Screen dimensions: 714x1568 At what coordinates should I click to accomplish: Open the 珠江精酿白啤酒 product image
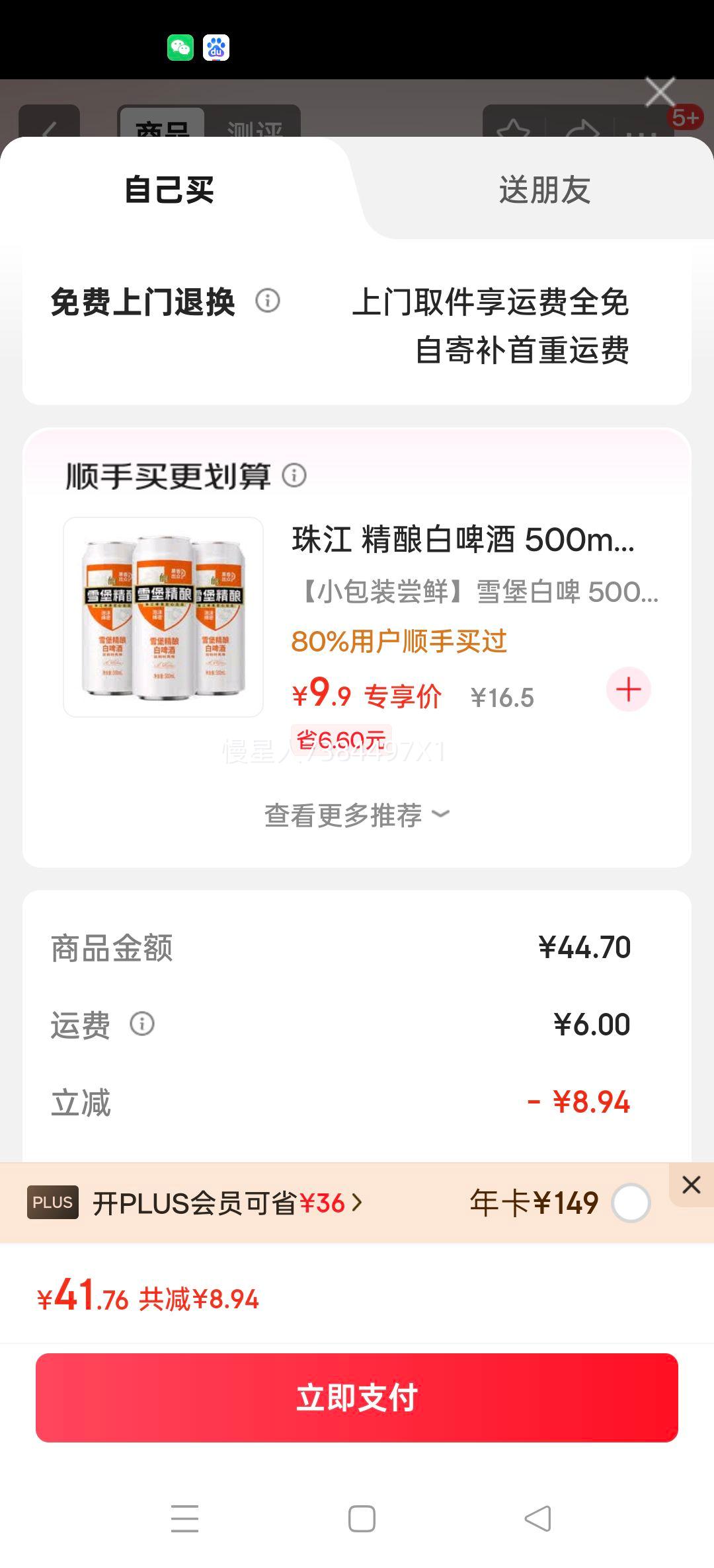pyautogui.click(x=163, y=617)
